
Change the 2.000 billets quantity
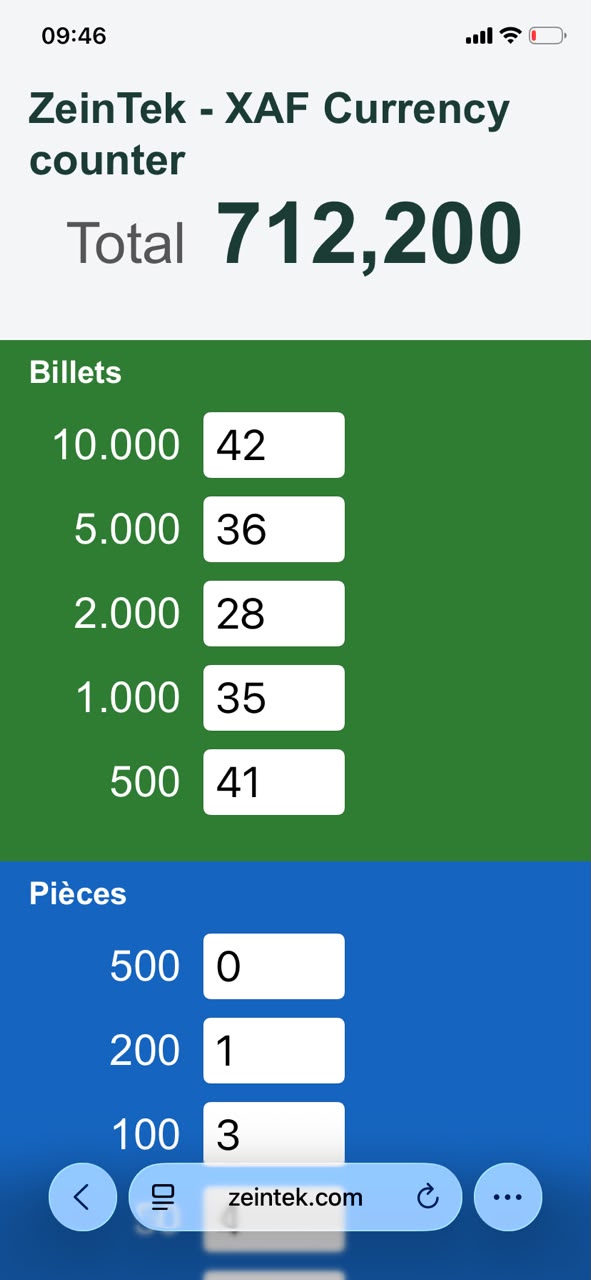click(274, 613)
